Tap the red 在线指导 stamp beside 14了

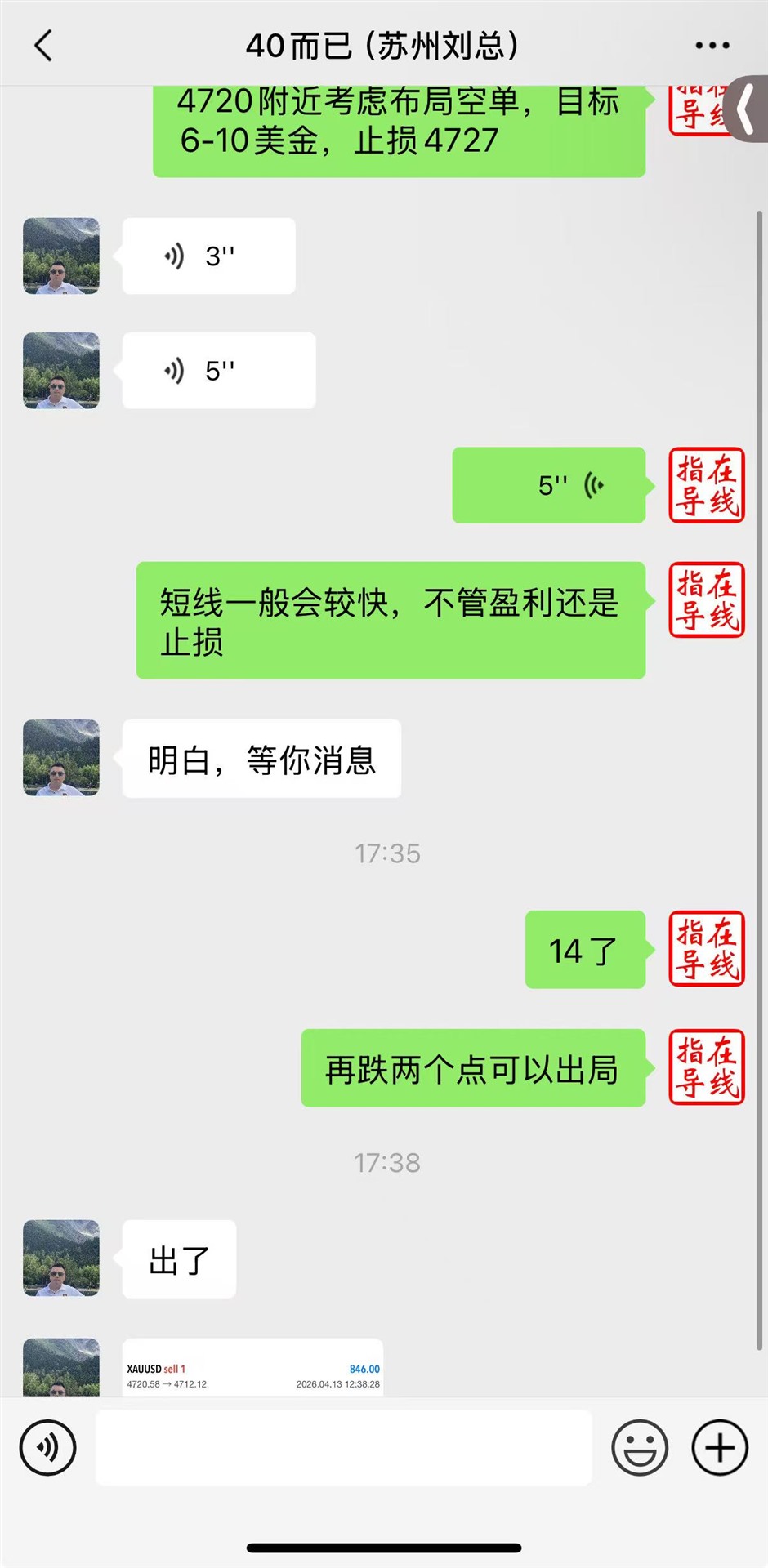coord(706,950)
